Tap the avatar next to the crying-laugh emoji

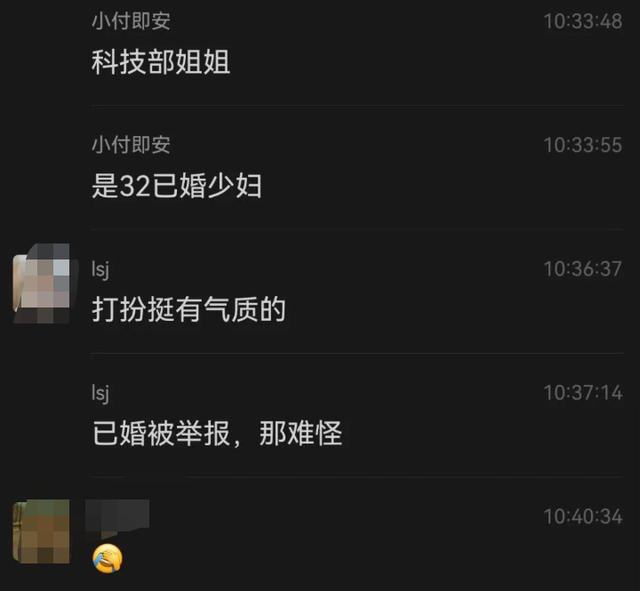tap(41, 531)
